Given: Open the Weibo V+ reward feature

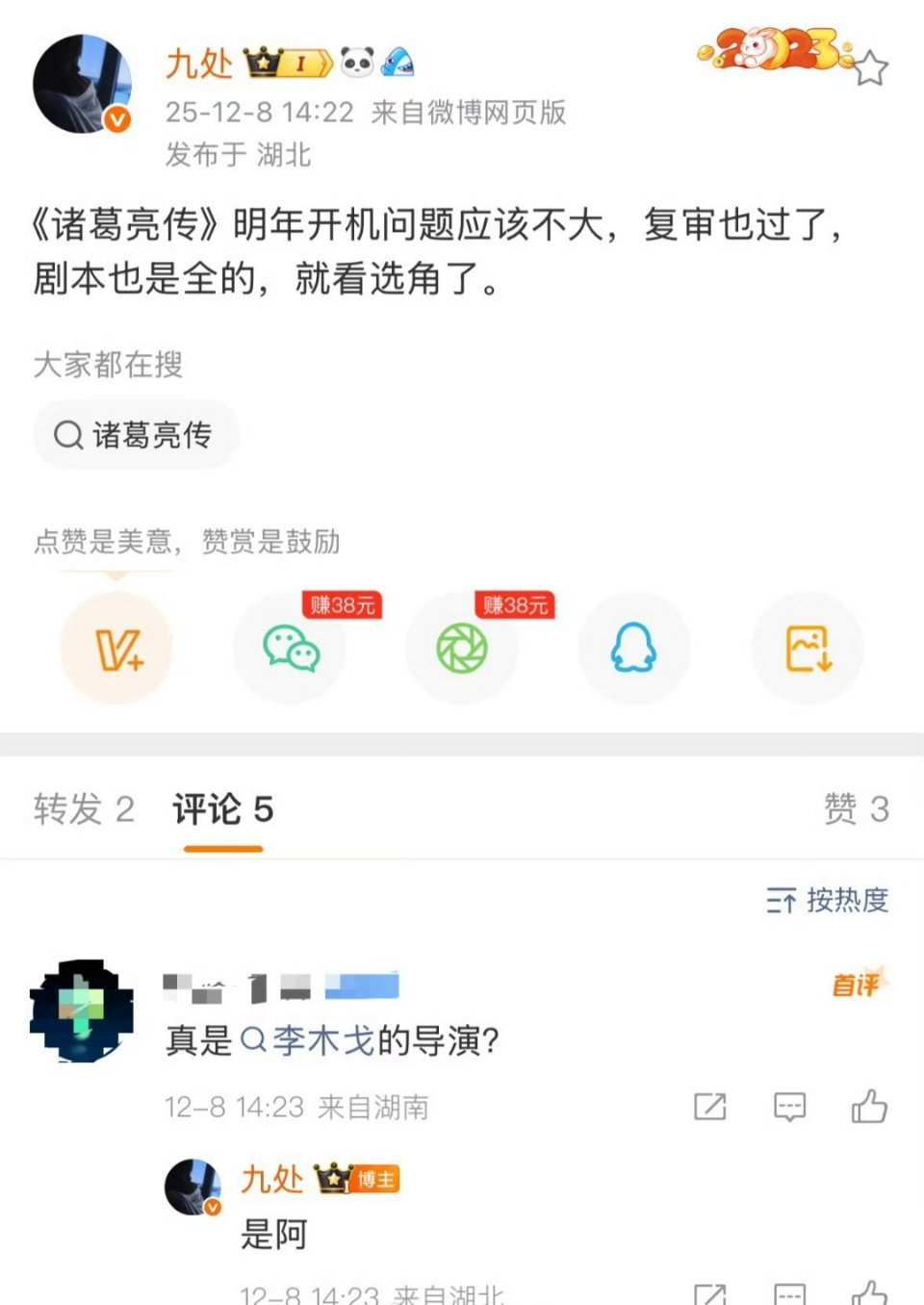Looking at the screenshot, I should coord(116,648).
